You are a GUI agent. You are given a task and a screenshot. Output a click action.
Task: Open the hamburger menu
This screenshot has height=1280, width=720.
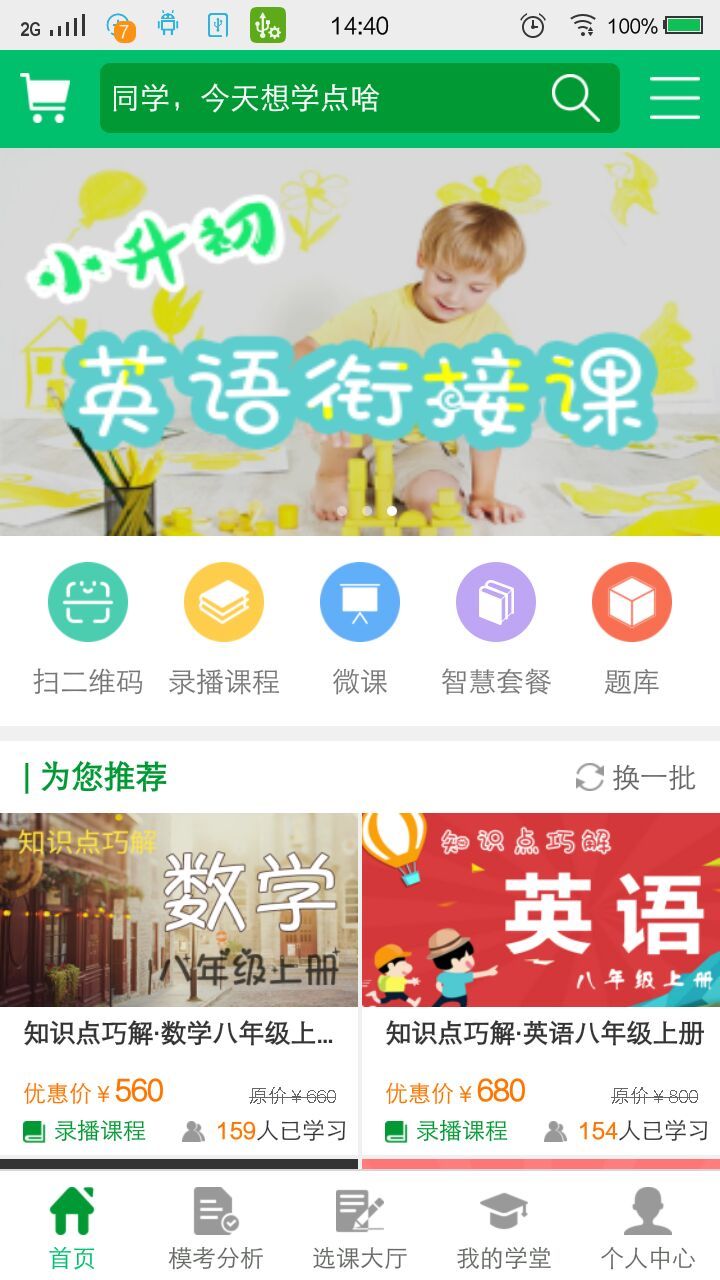(674, 98)
